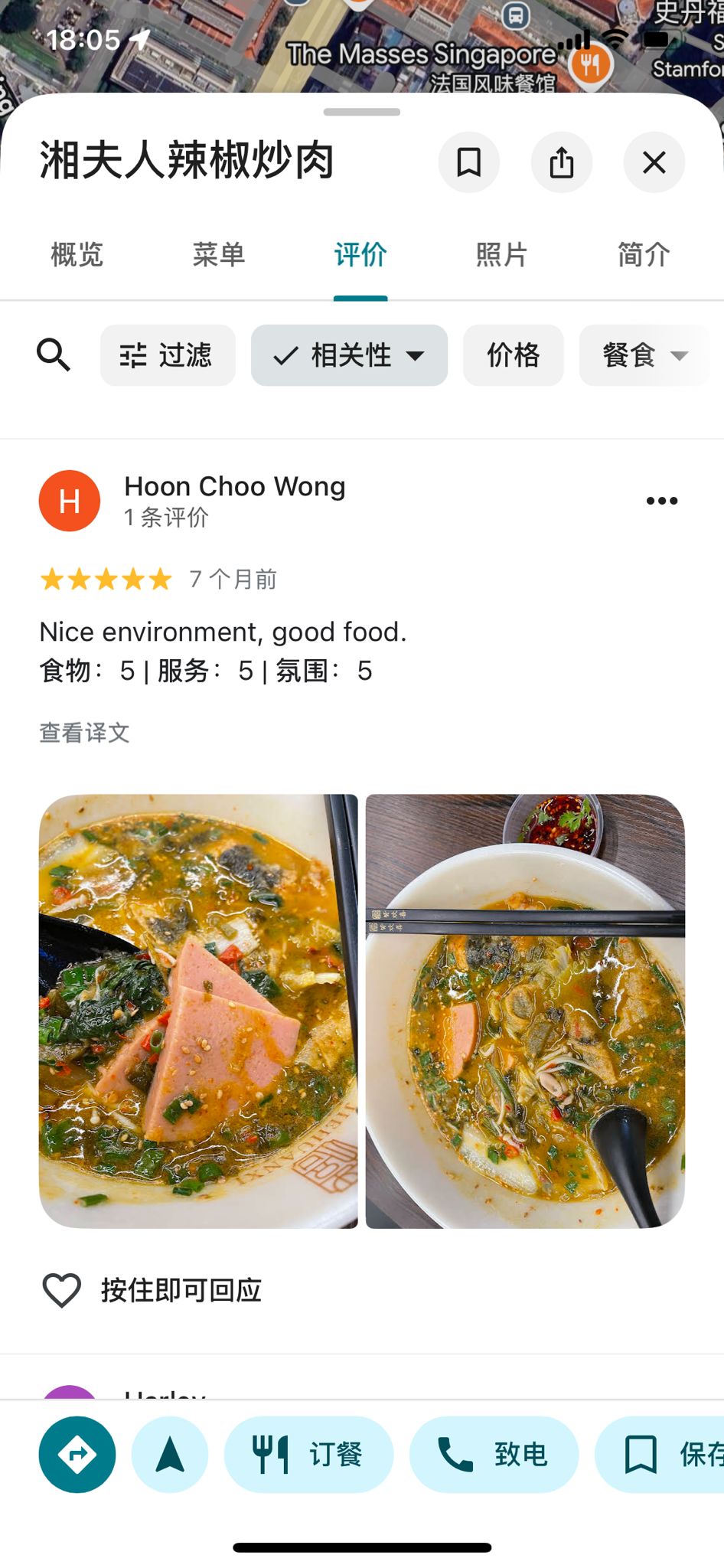
Task: Like Hoon Choo Wong's review with the heart
Action: point(61,1290)
